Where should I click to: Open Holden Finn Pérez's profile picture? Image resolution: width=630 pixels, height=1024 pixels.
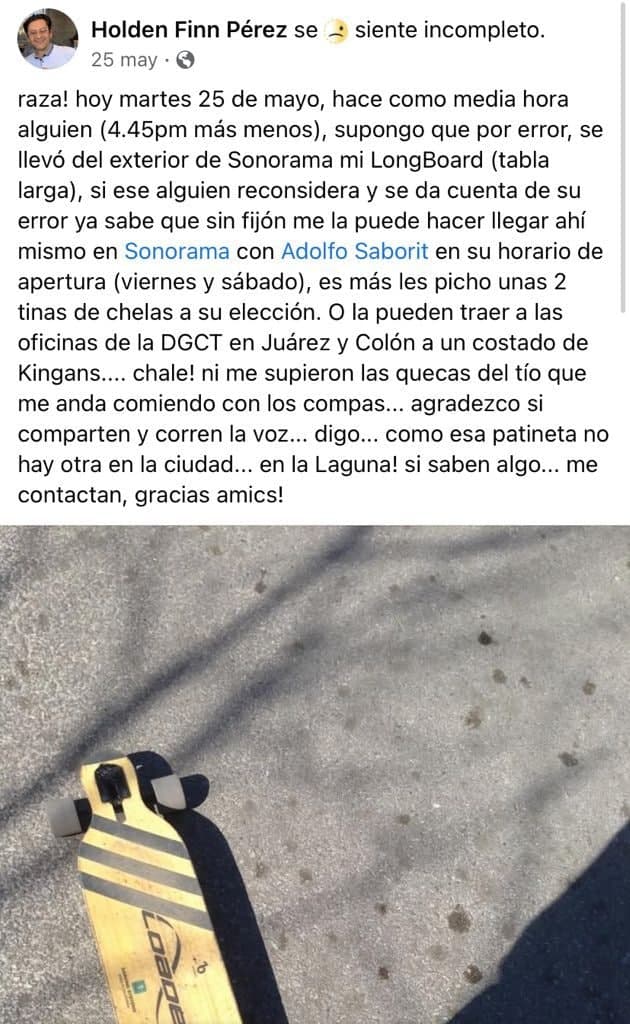(x=47, y=40)
